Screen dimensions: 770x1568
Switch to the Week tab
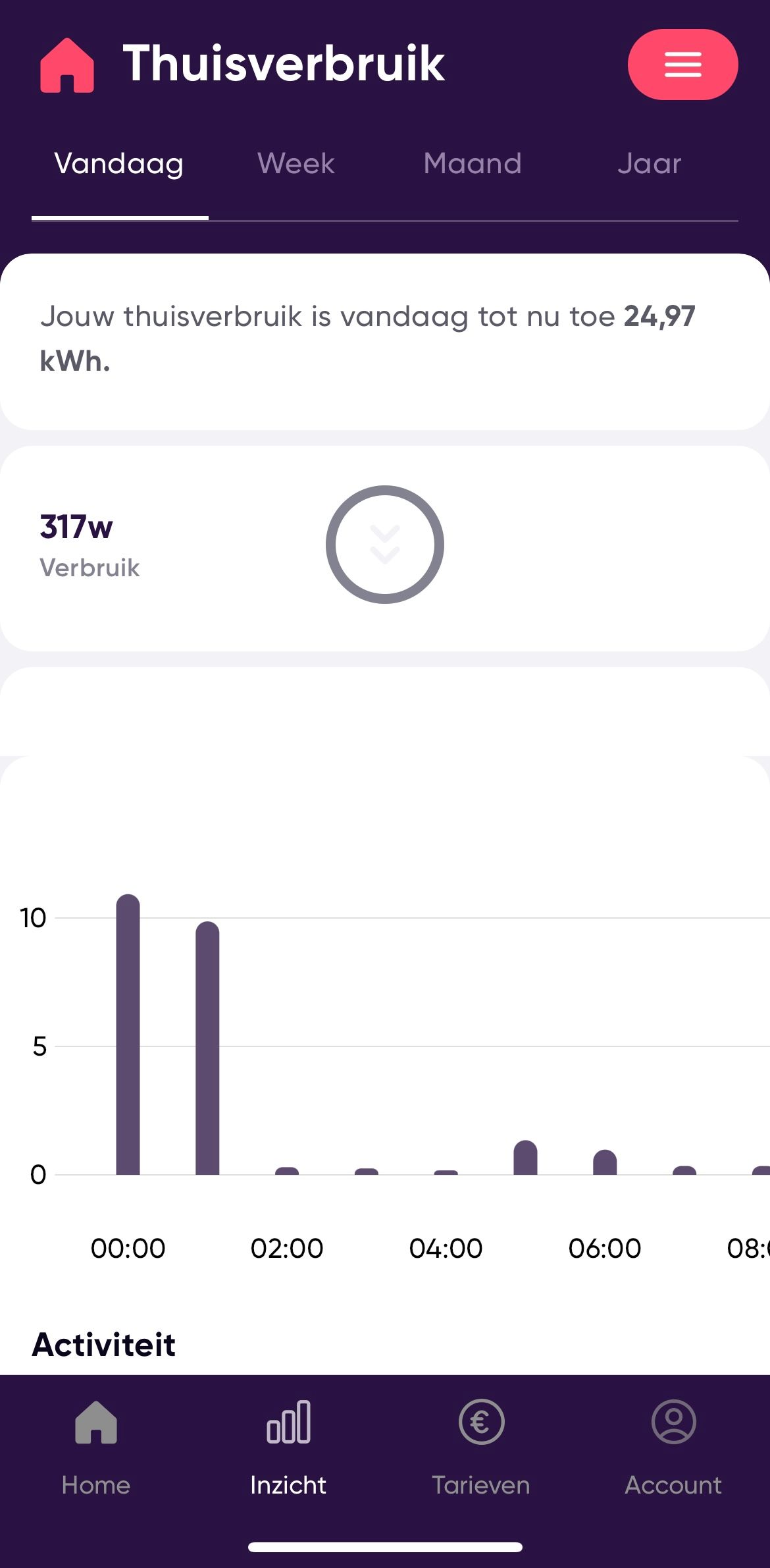(x=295, y=163)
